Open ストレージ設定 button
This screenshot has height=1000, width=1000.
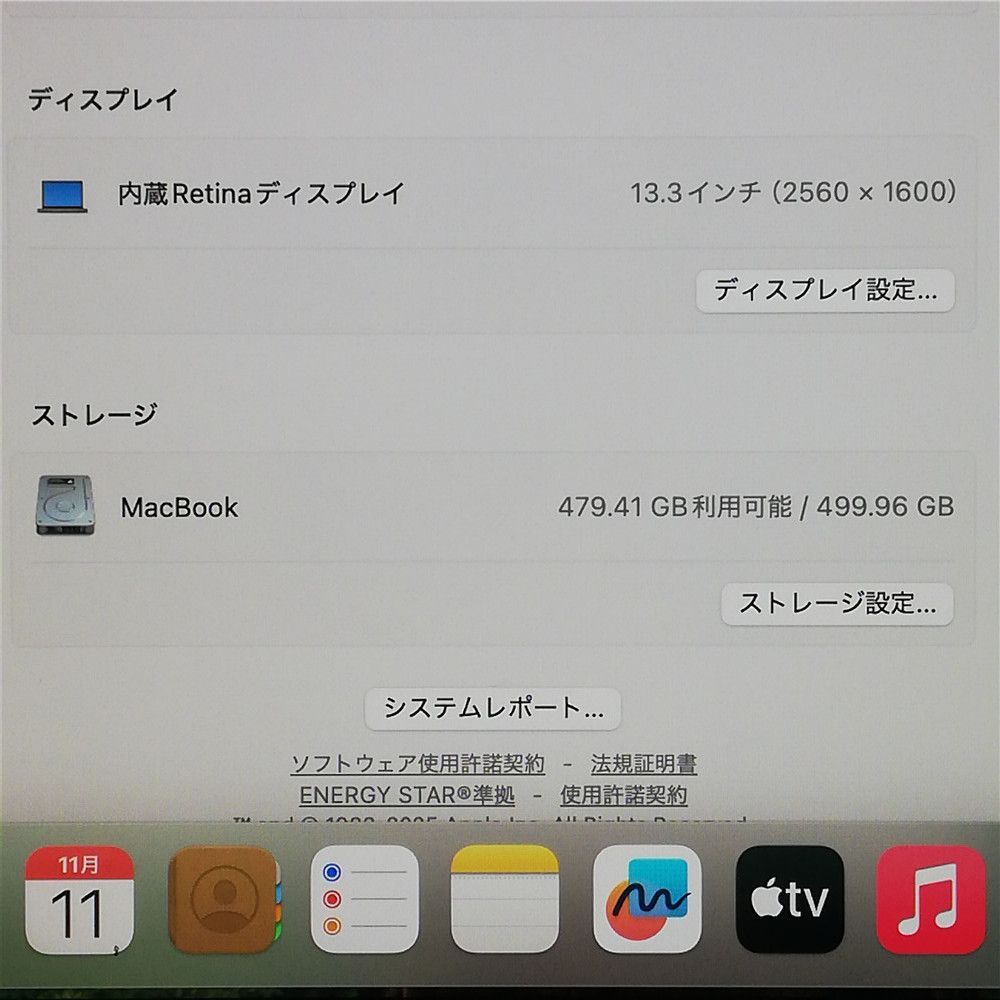tap(837, 604)
